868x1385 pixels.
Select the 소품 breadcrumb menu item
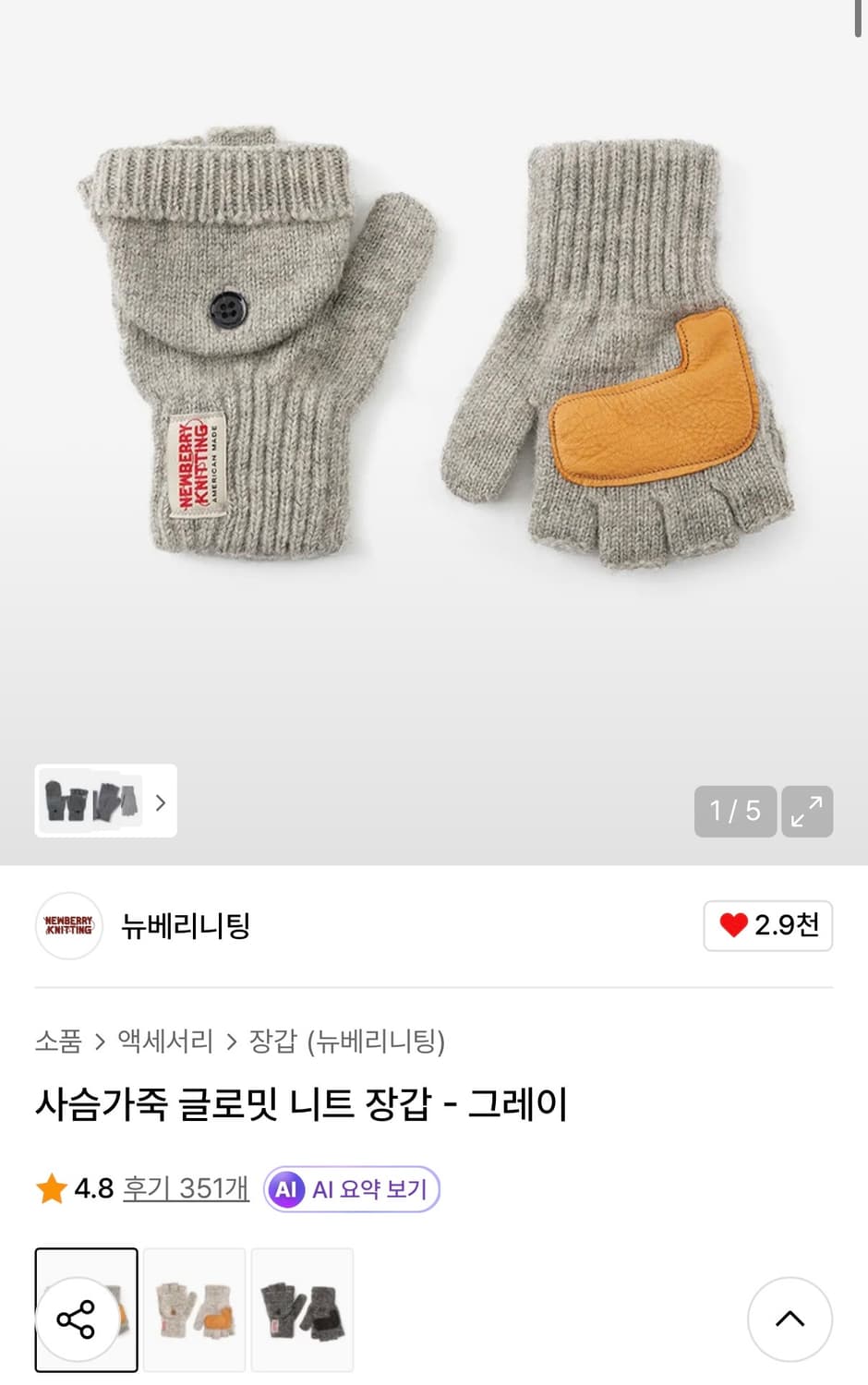59,1041
